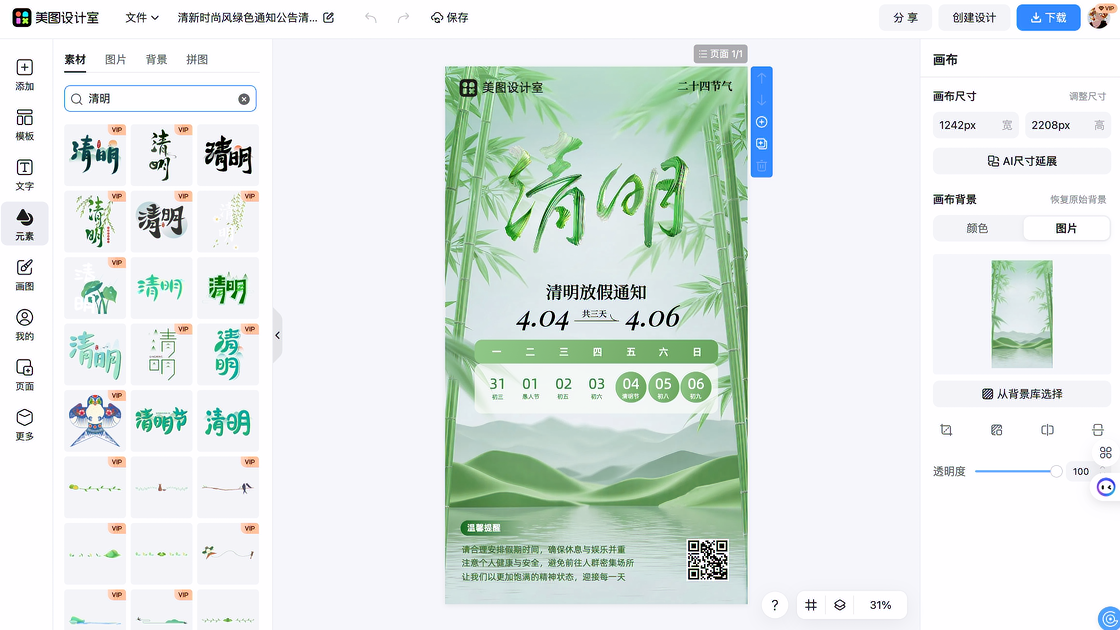The image size is (1120, 630).
Task: Click the 保存 save button
Action: tap(449, 18)
